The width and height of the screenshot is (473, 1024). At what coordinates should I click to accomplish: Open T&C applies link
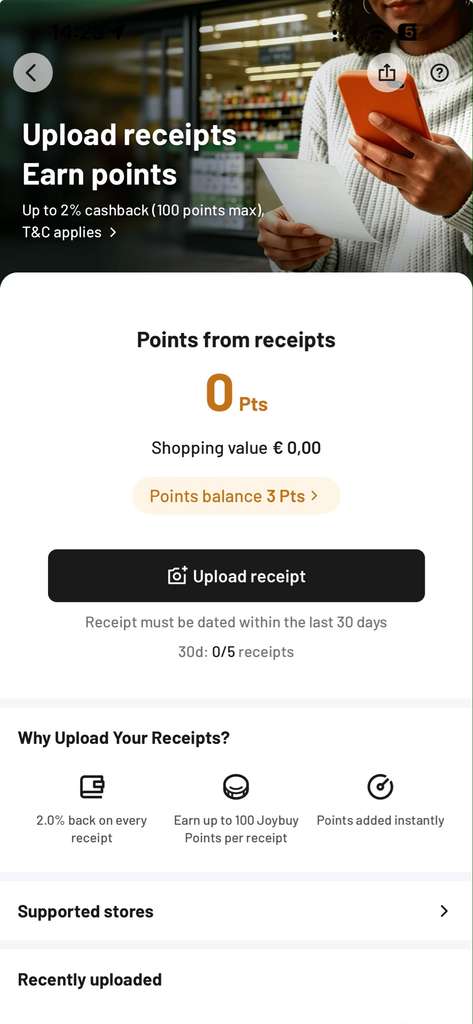coord(69,232)
